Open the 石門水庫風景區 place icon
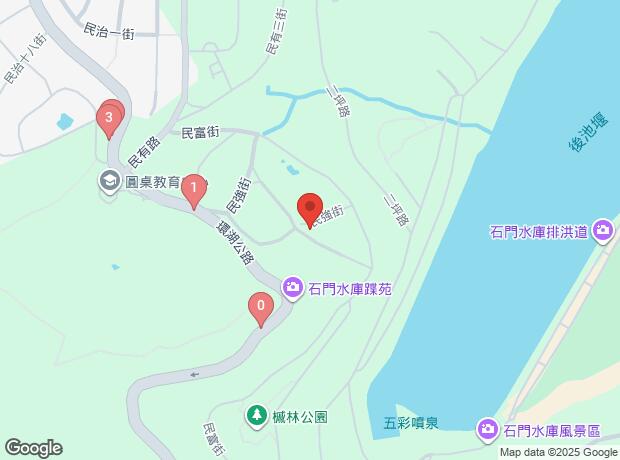Screen dimensions: 620x460 487,429
